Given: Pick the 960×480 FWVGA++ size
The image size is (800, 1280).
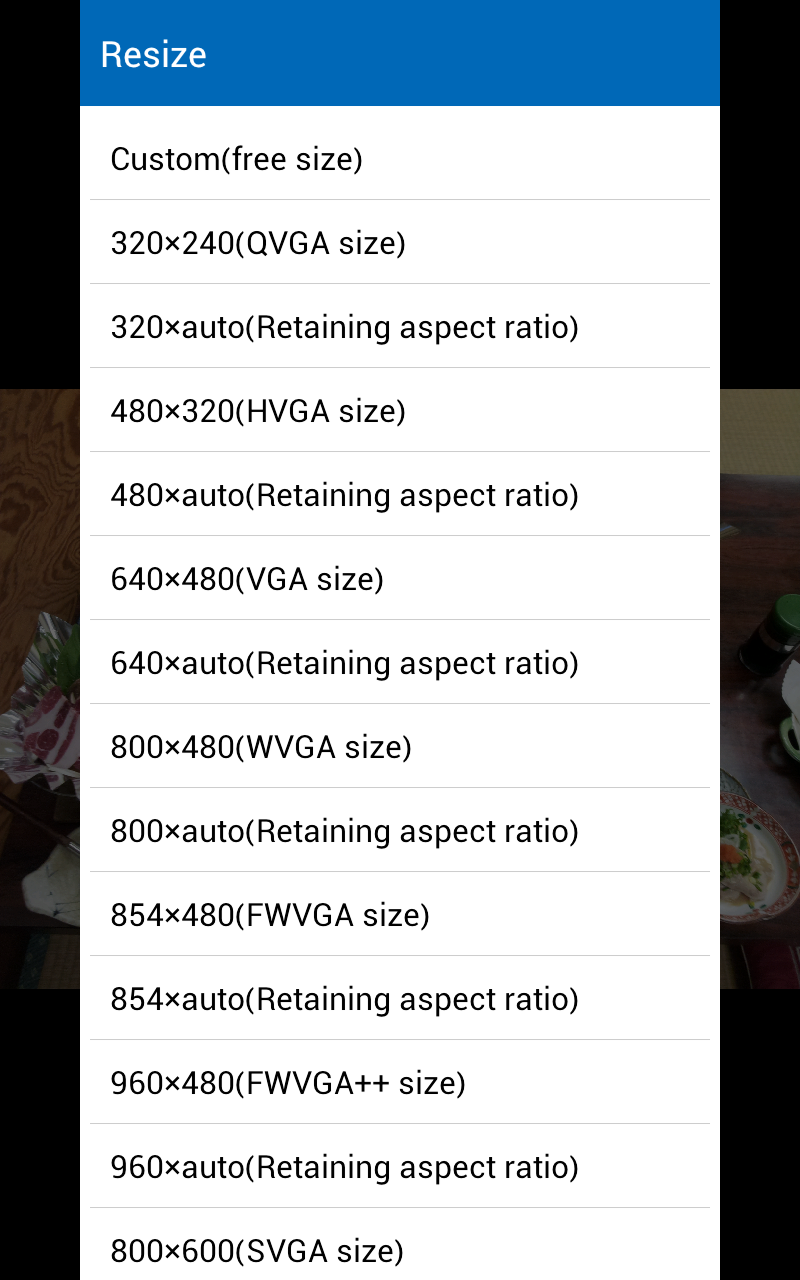Looking at the screenshot, I should 400,1082.
